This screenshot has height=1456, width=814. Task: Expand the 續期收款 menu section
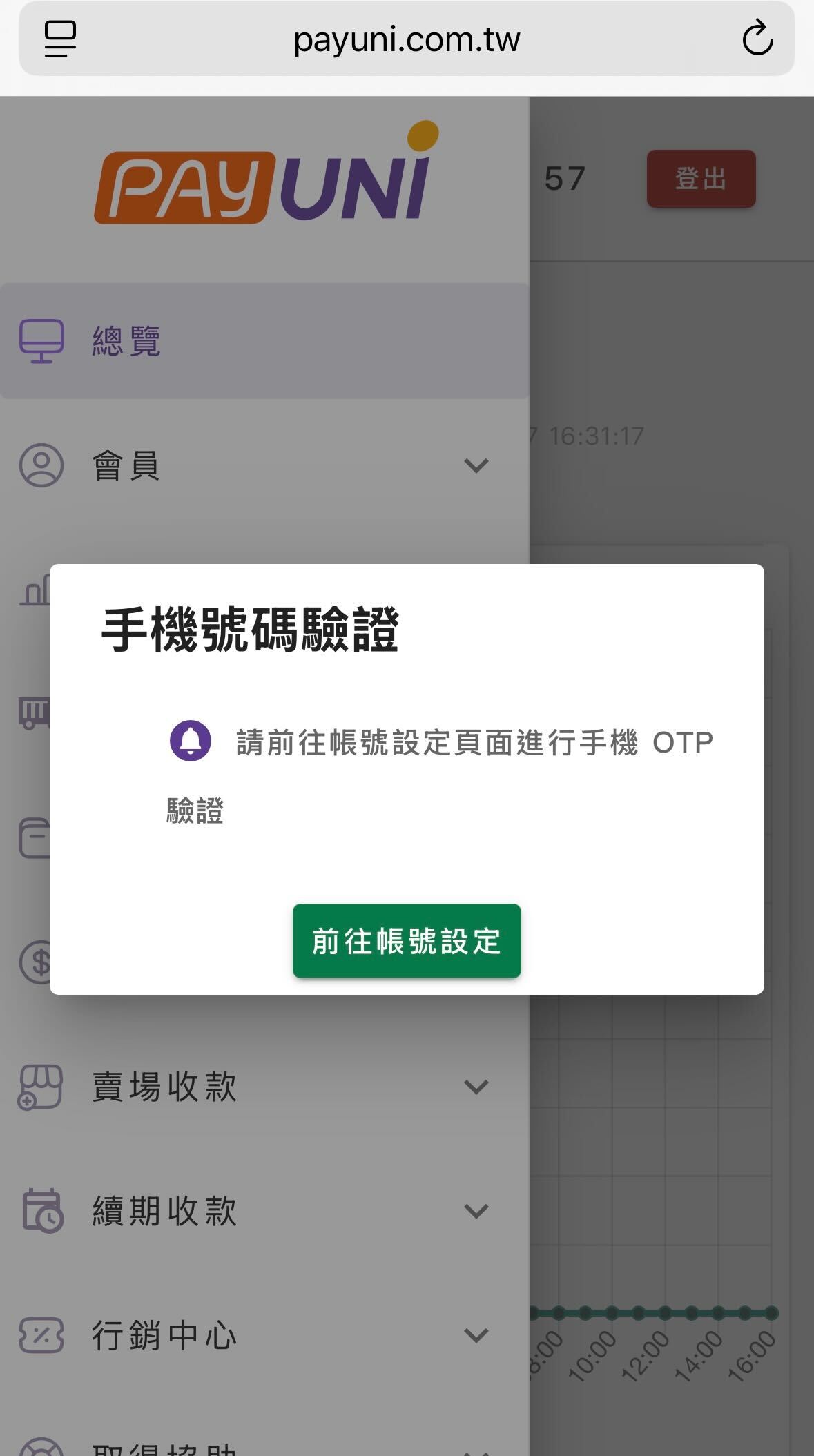[264, 1211]
